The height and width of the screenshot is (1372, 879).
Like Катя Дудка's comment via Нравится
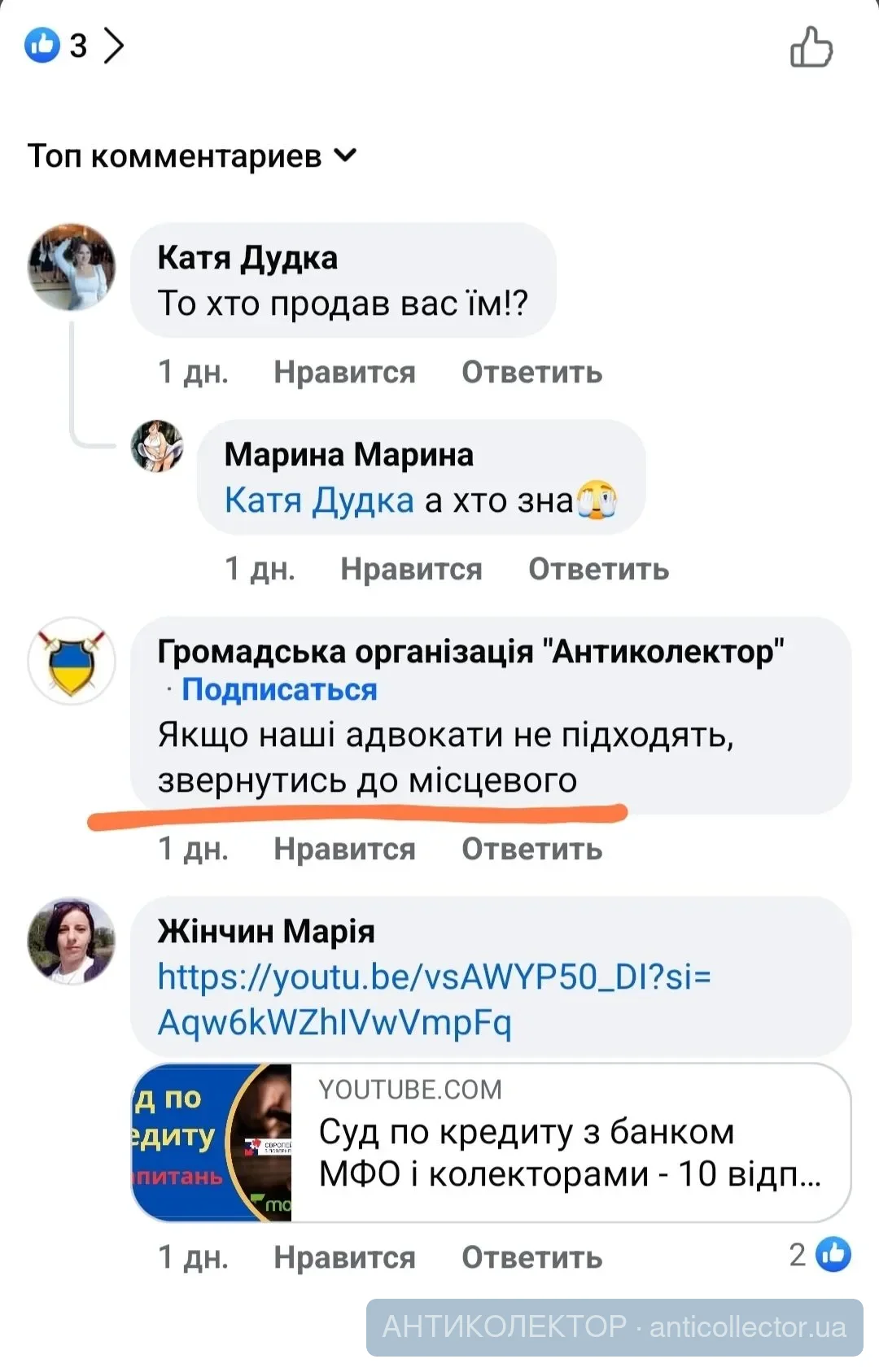click(344, 372)
